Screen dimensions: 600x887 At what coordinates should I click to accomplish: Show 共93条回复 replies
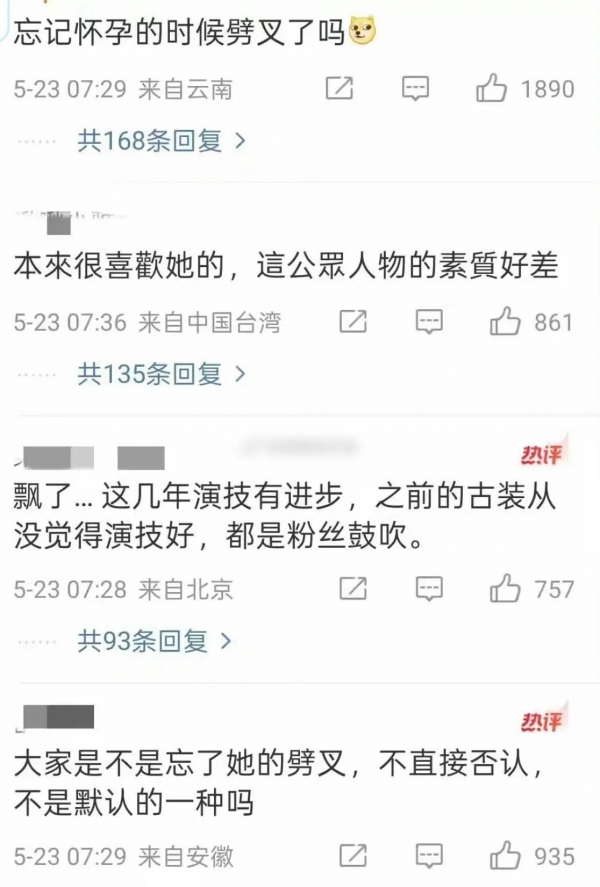[x=155, y=640]
